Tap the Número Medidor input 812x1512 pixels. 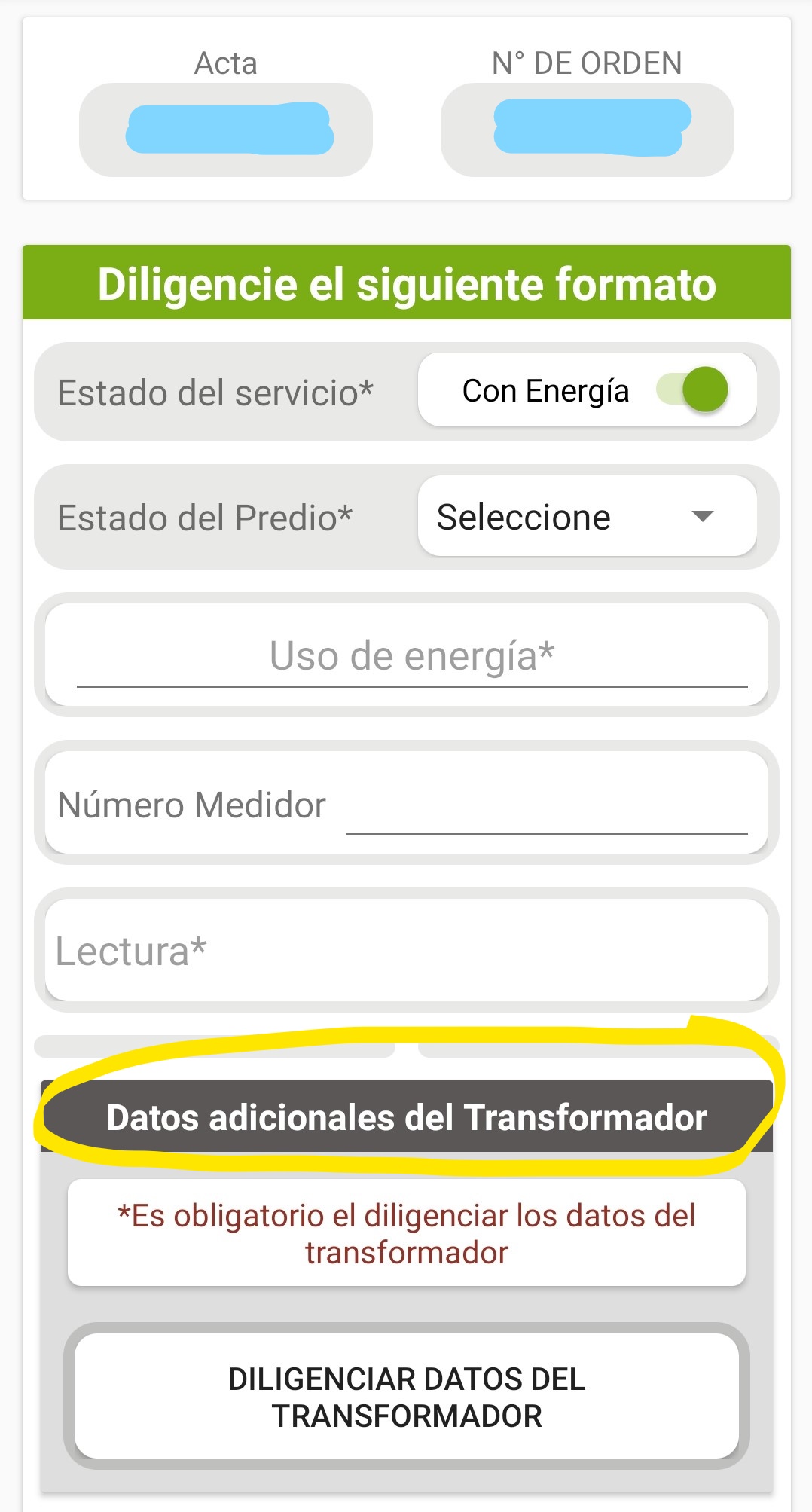546,808
